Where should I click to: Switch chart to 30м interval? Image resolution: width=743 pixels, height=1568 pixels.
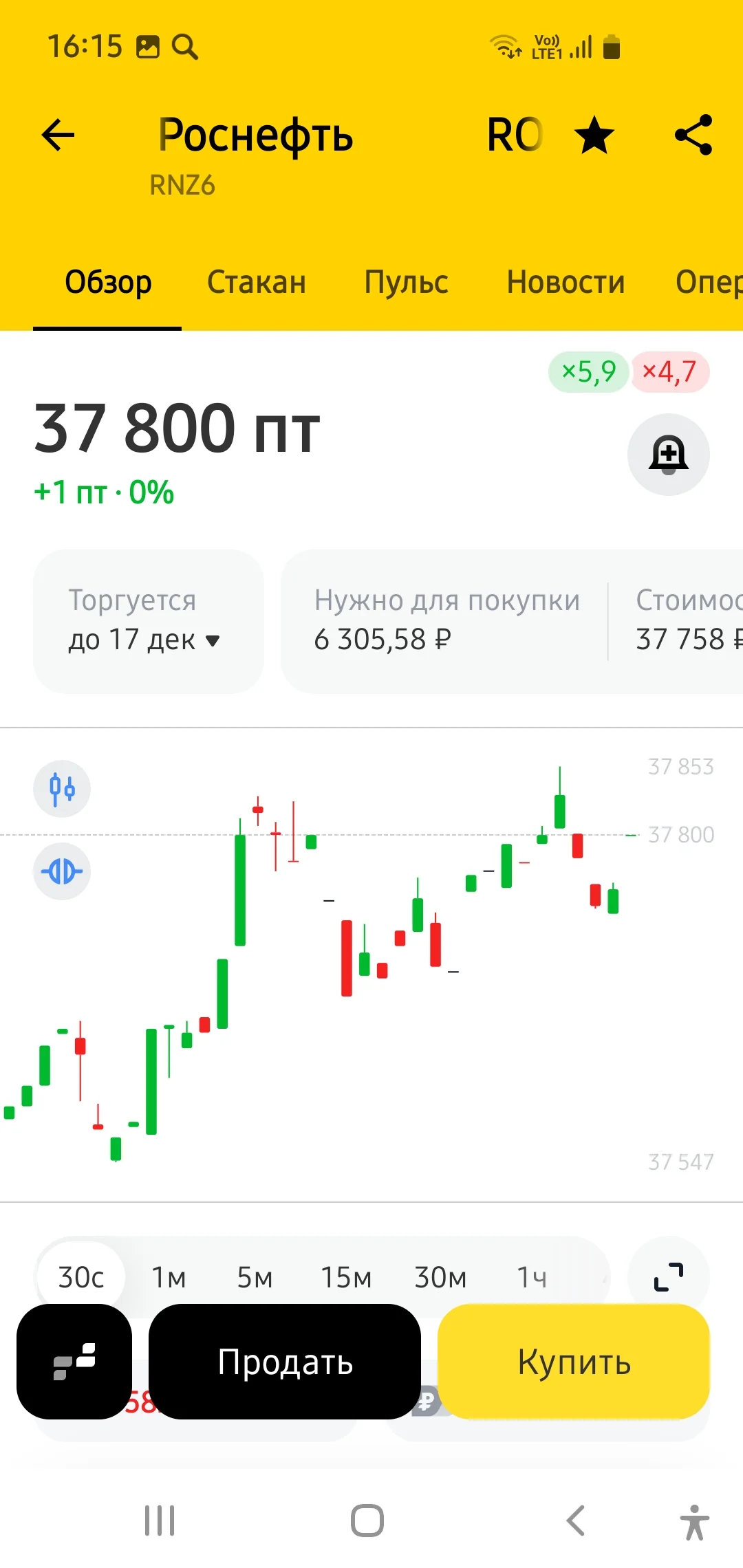click(x=440, y=1277)
